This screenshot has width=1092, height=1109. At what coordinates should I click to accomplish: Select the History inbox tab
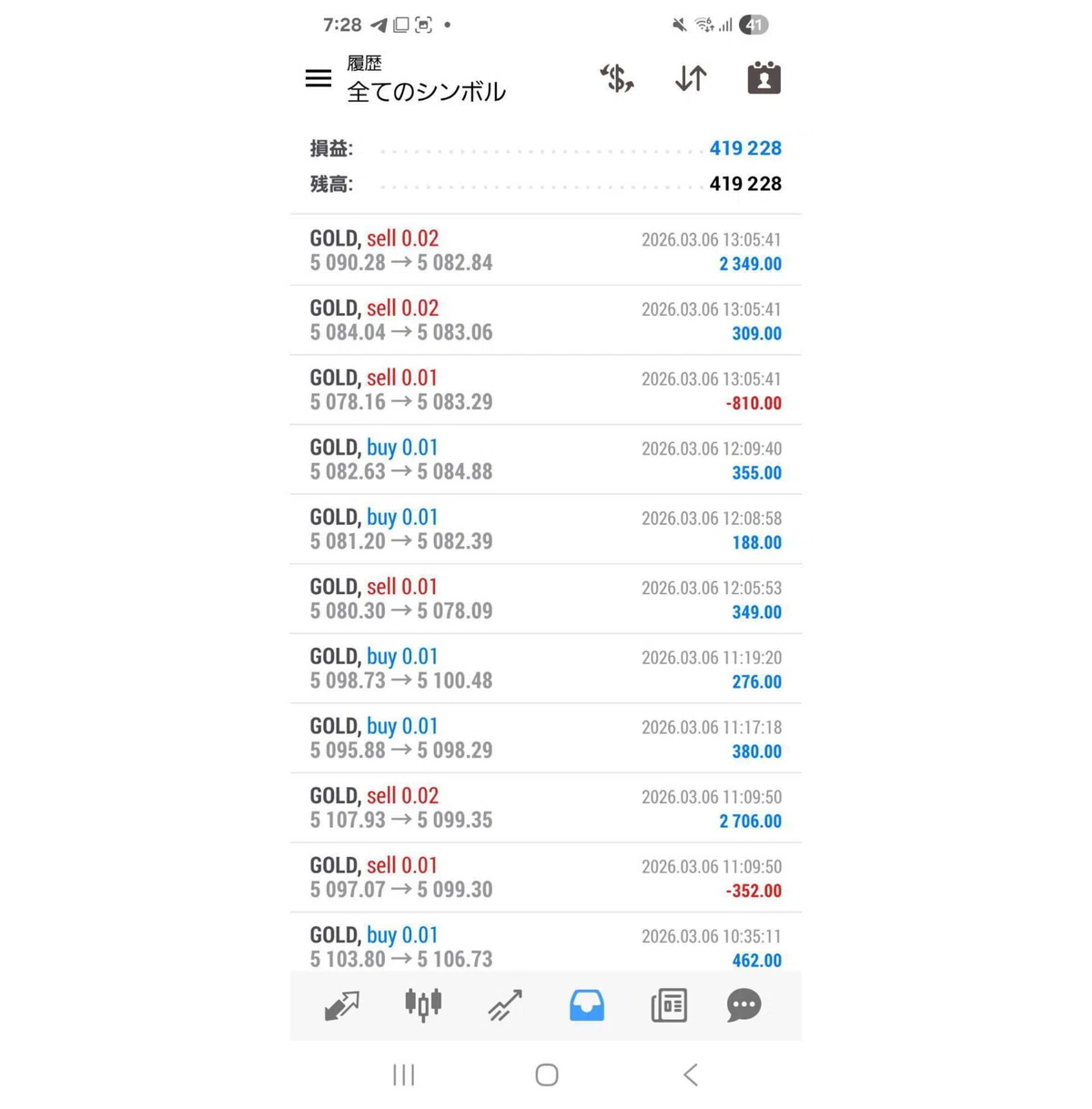[587, 1005]
